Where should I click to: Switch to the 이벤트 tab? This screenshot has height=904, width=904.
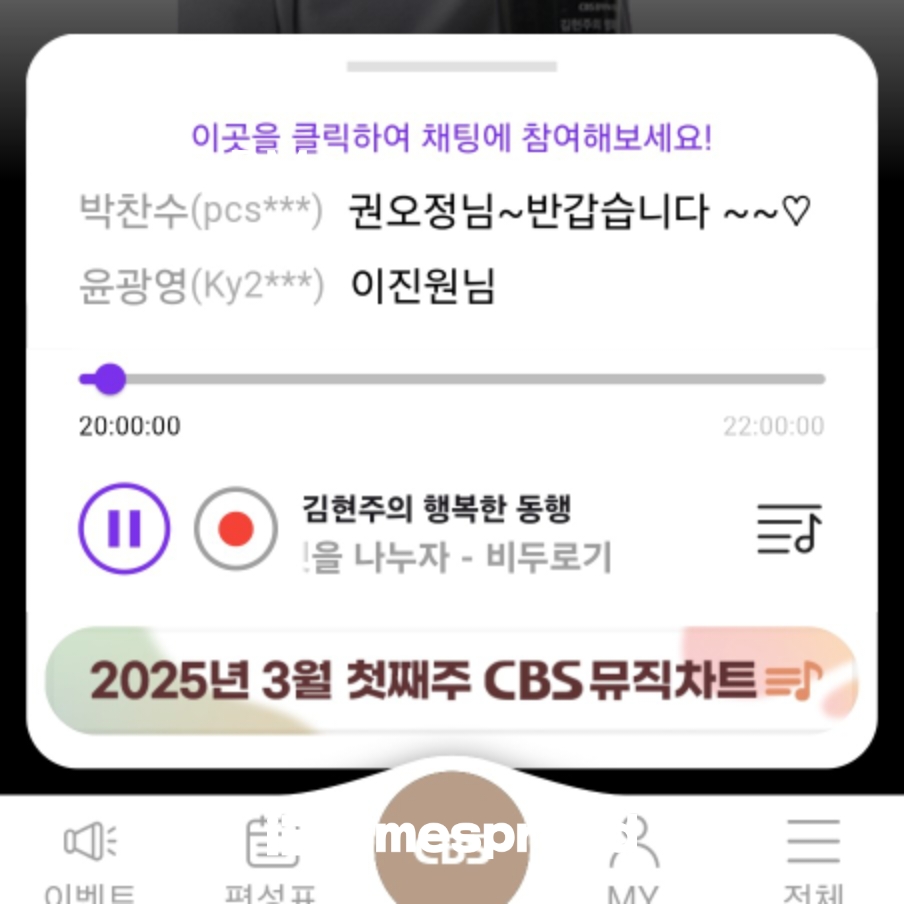coord(90,858)
